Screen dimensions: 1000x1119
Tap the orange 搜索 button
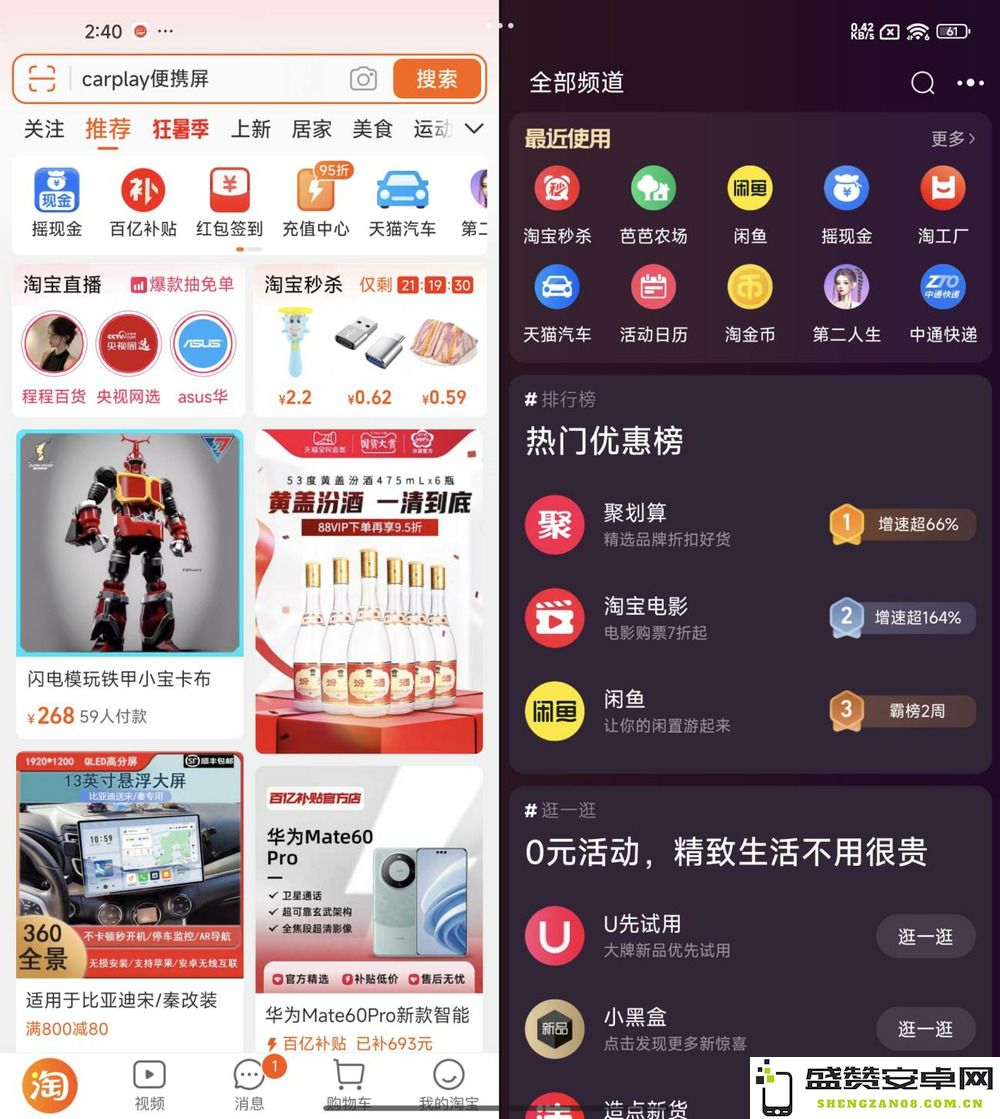437,79
